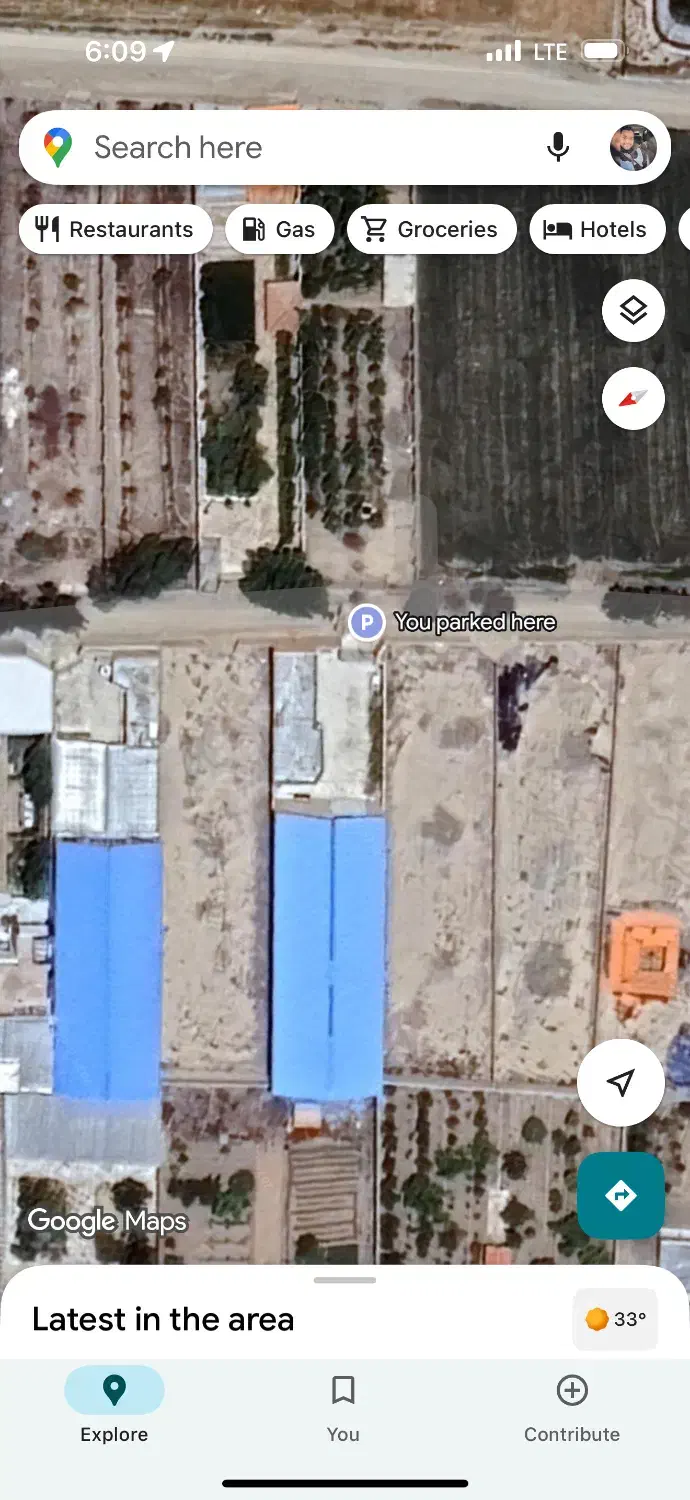The width and height of the screenshot is (690, 1500).
Task: Open the directions button
Action: pyautogui.click(x=621, y=1195)
